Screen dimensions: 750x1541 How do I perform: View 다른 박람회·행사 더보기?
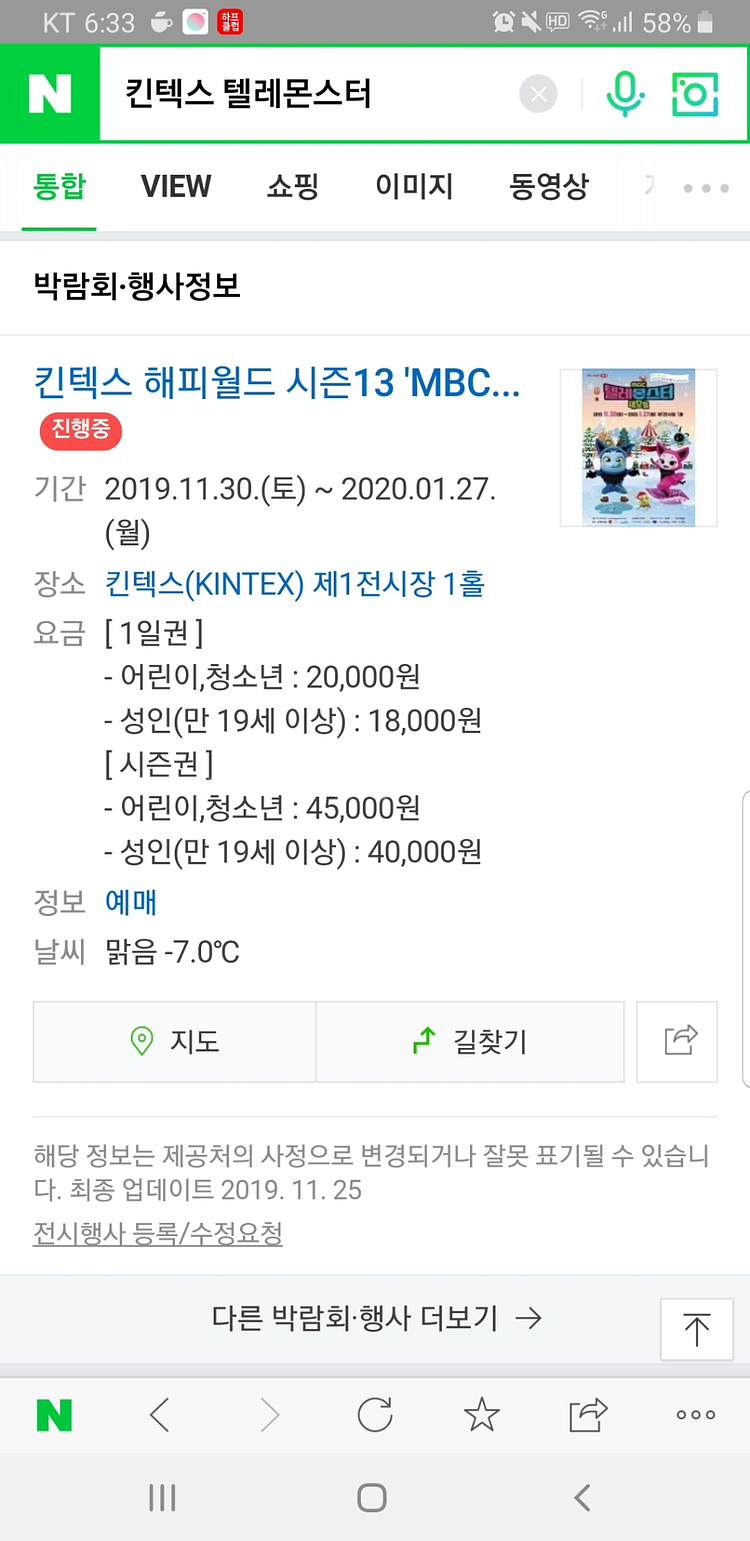pyautogui.click(x=376, y=1319)
